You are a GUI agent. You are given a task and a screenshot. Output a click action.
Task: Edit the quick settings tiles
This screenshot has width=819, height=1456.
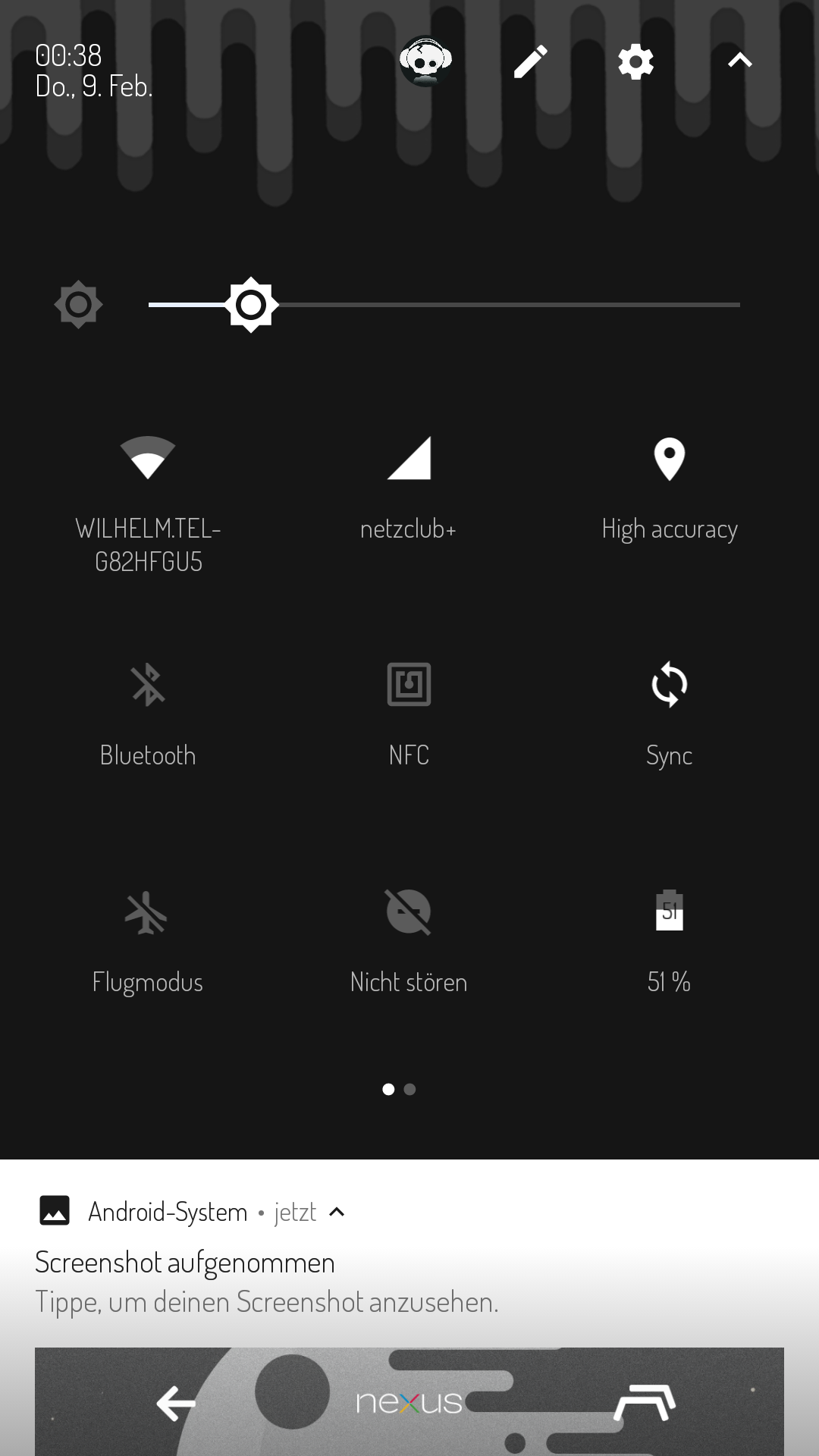[x=530, y=61]
